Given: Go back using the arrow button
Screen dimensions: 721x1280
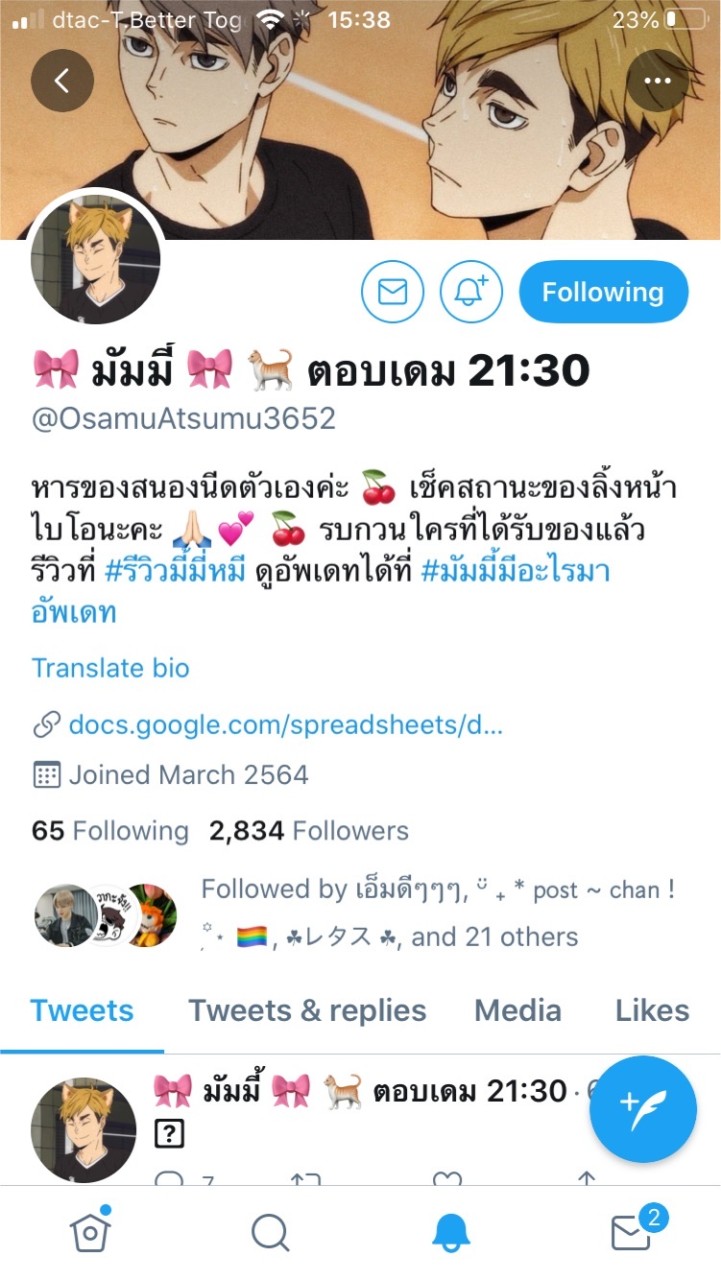Looking at the screenshot, I should point(62,80).
